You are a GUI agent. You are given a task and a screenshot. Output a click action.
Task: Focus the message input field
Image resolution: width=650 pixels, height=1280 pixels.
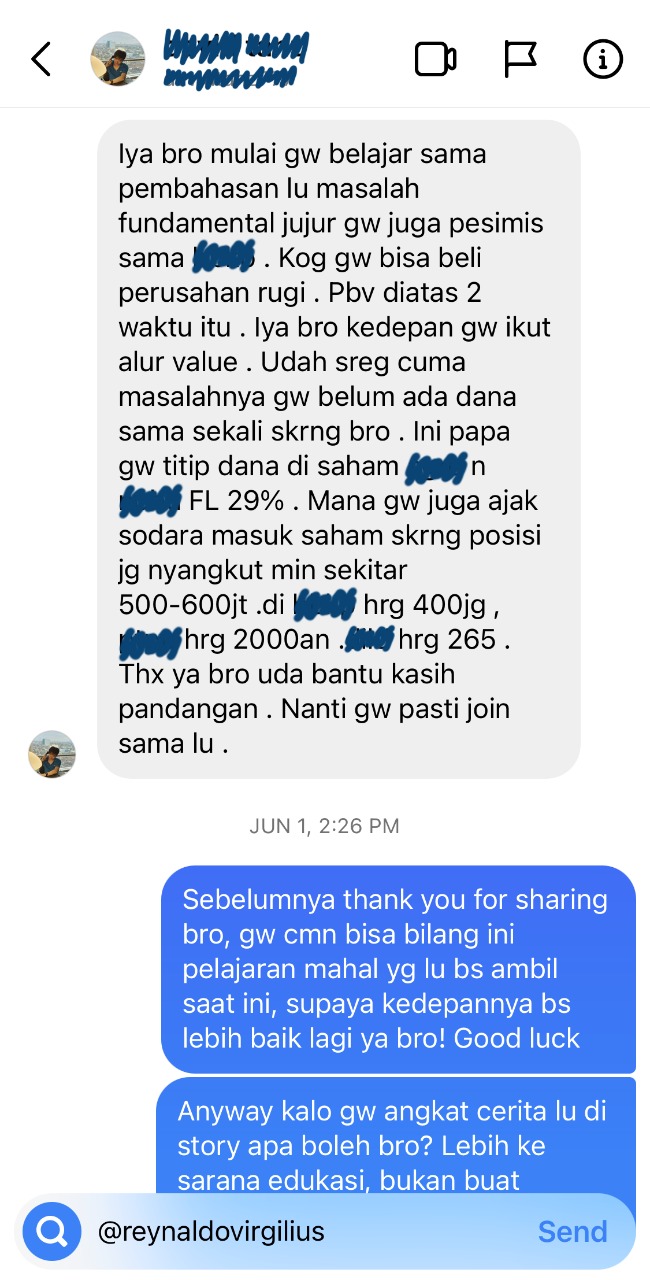click(300, 1232)
